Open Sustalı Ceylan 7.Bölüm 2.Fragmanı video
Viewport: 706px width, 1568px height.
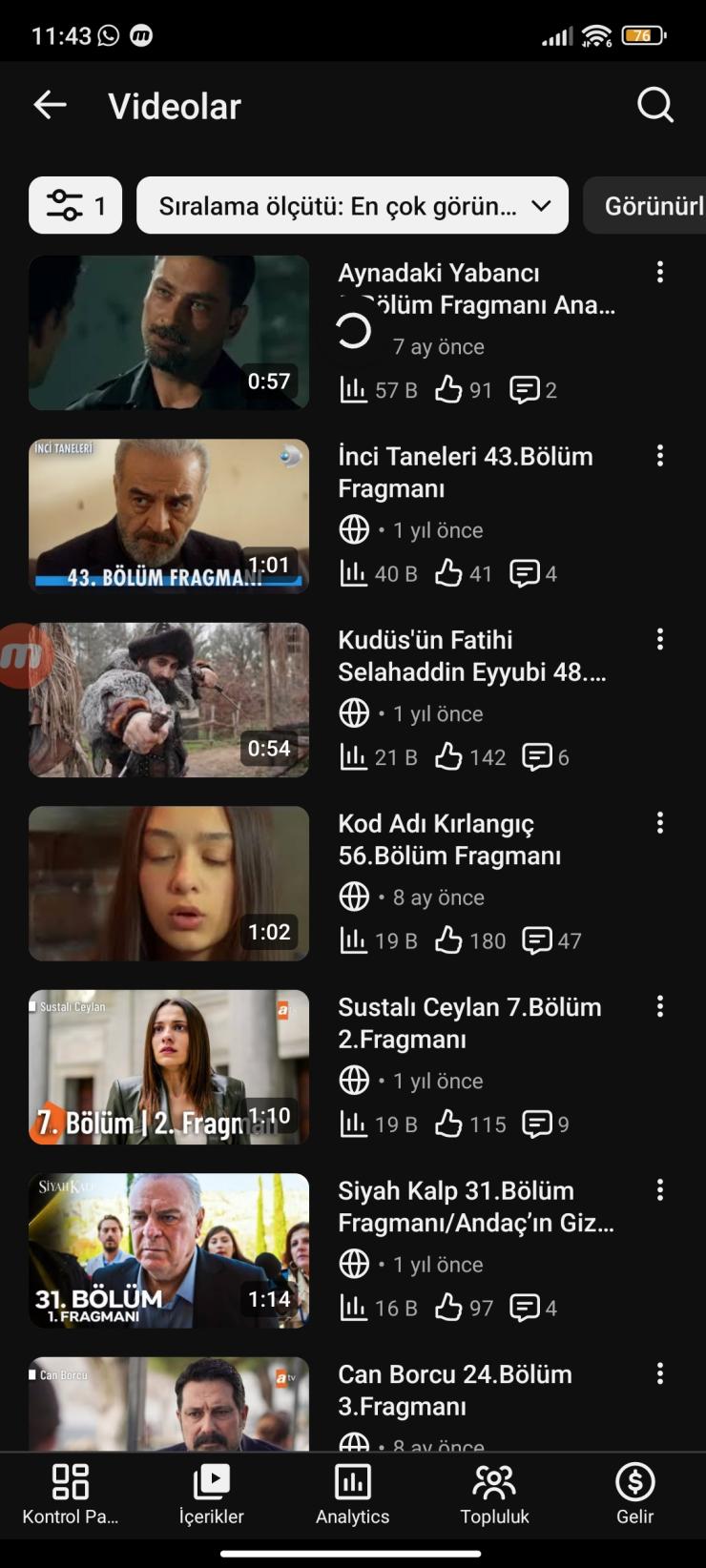click(x=169, y=1067)
